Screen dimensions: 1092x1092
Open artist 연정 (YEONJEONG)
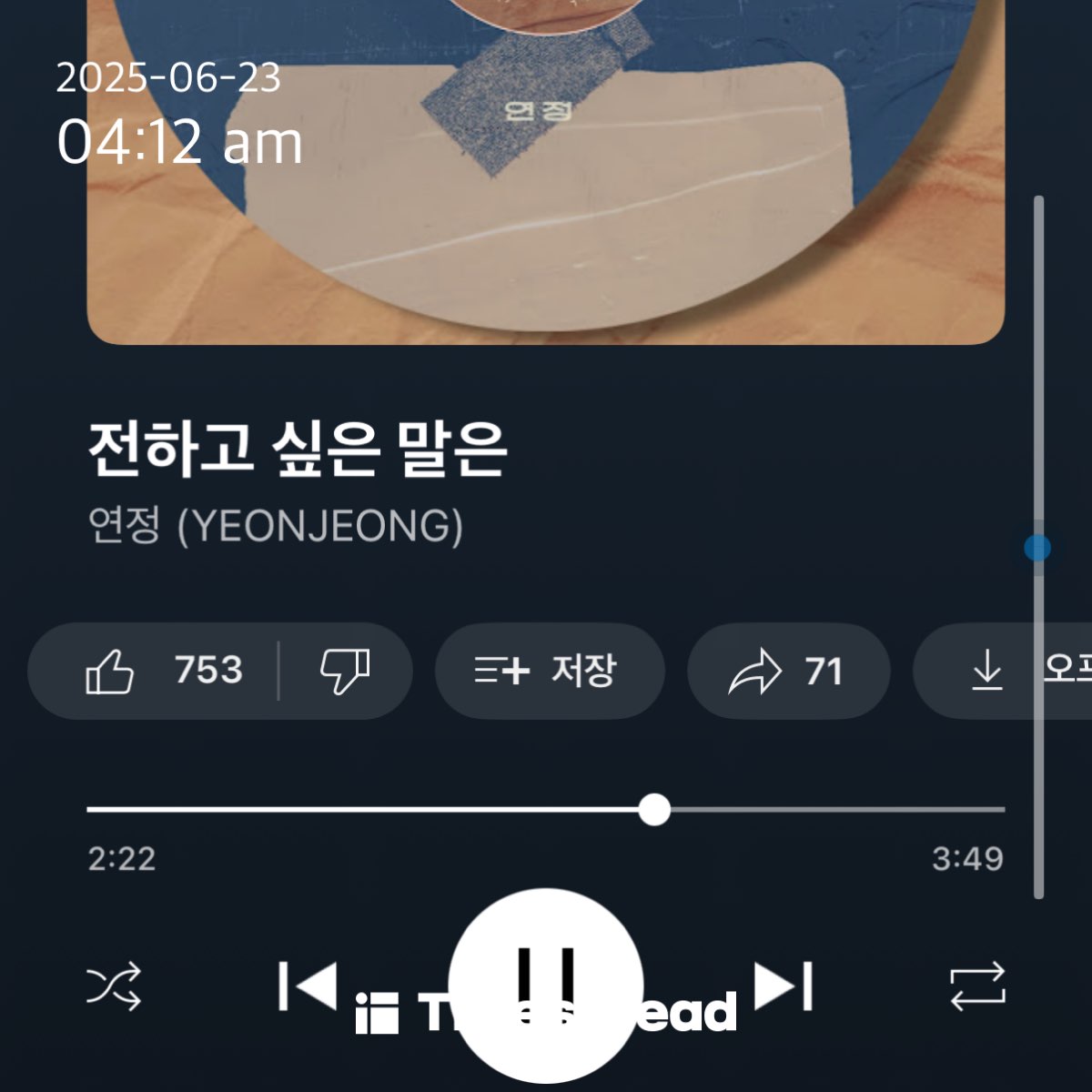(276, 526)
